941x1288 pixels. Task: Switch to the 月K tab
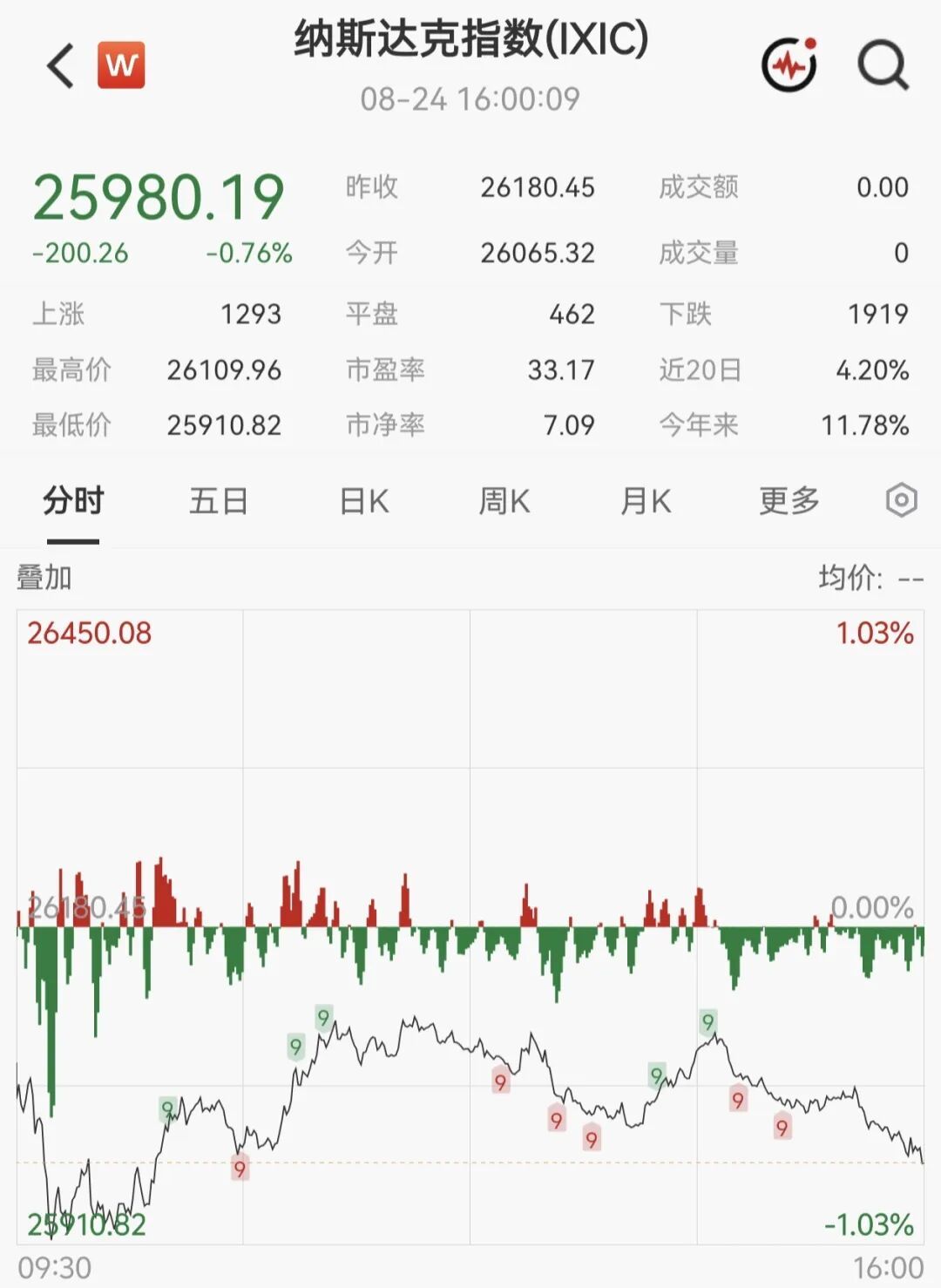click(645, 501)
